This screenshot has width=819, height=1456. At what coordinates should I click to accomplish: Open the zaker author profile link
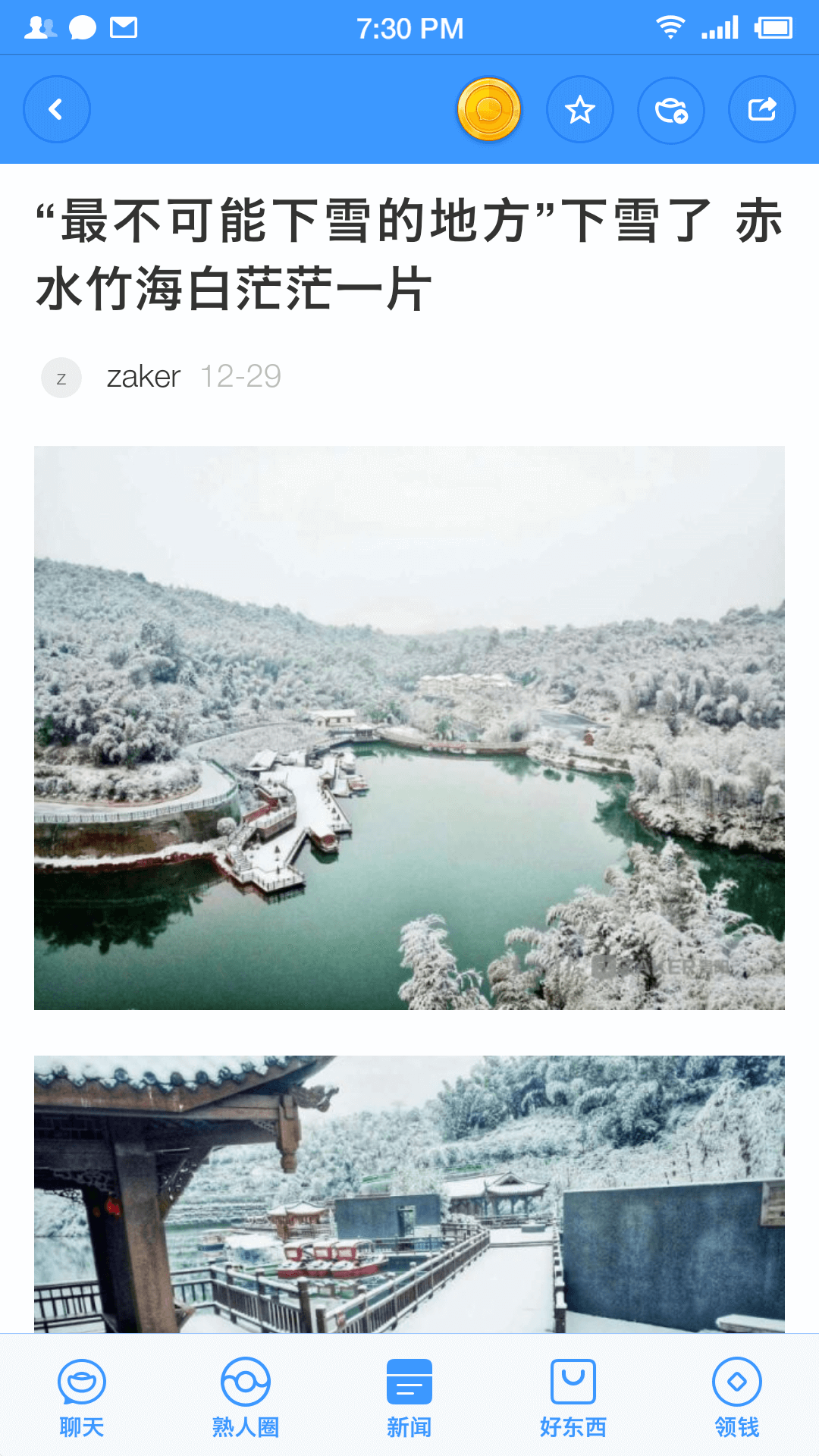143,377
